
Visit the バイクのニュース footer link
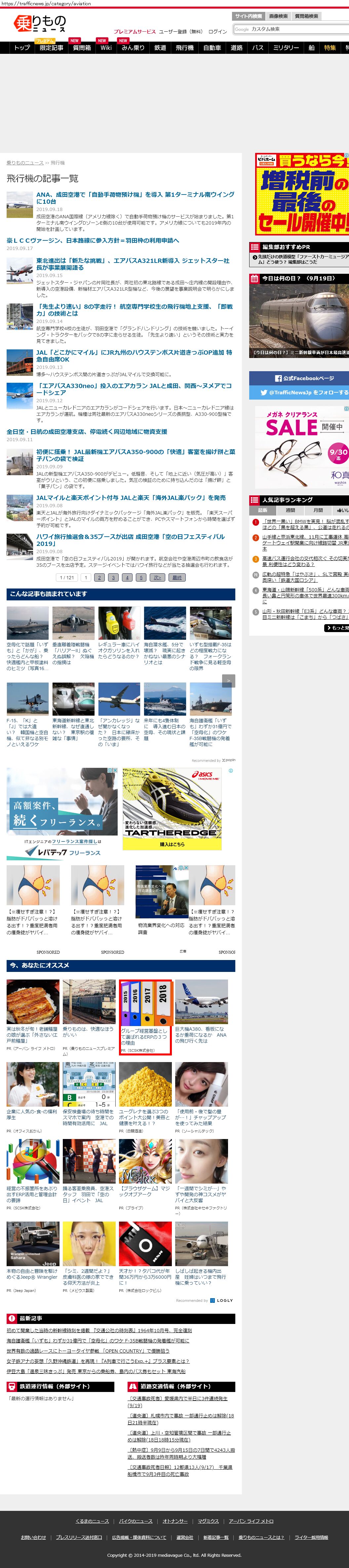click(x=136, y=1520)
